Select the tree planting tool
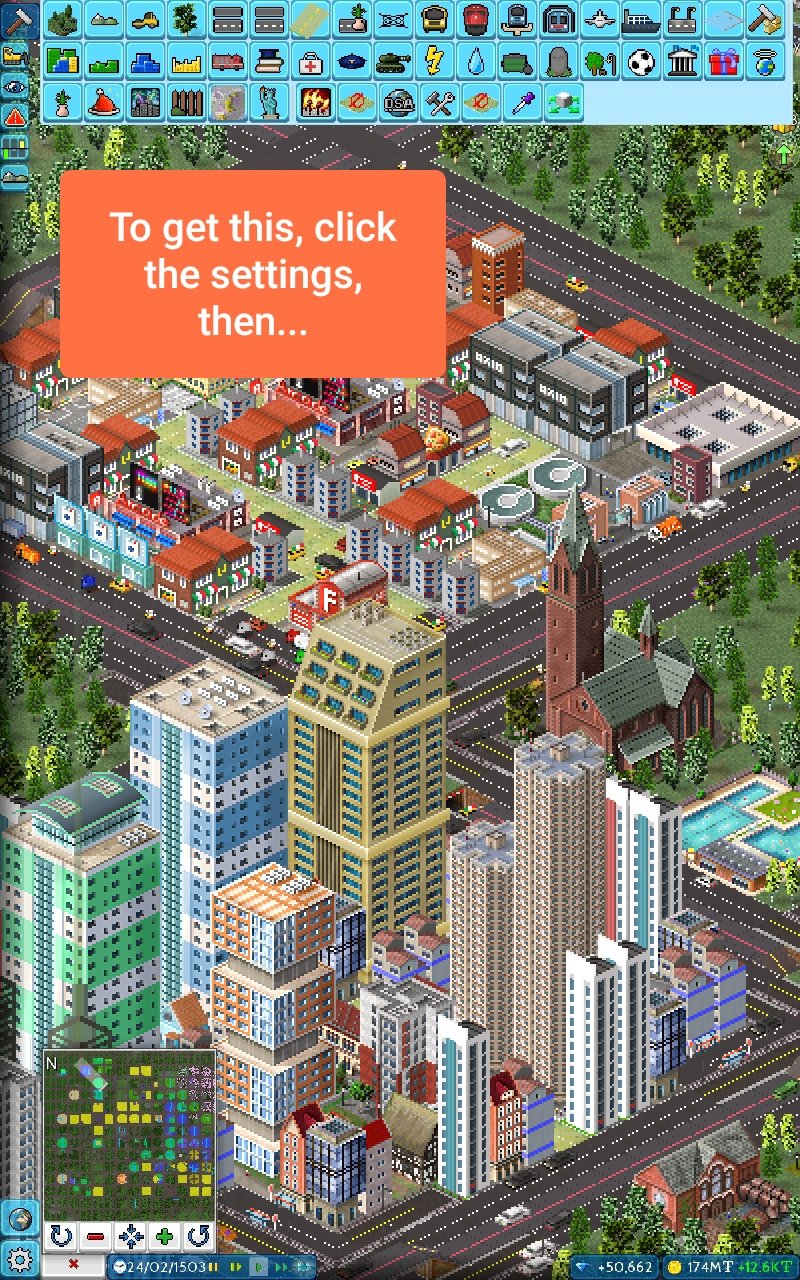The height and width of the screenshot is (1280, 800). pyautogui.click(x=185, y=19)
